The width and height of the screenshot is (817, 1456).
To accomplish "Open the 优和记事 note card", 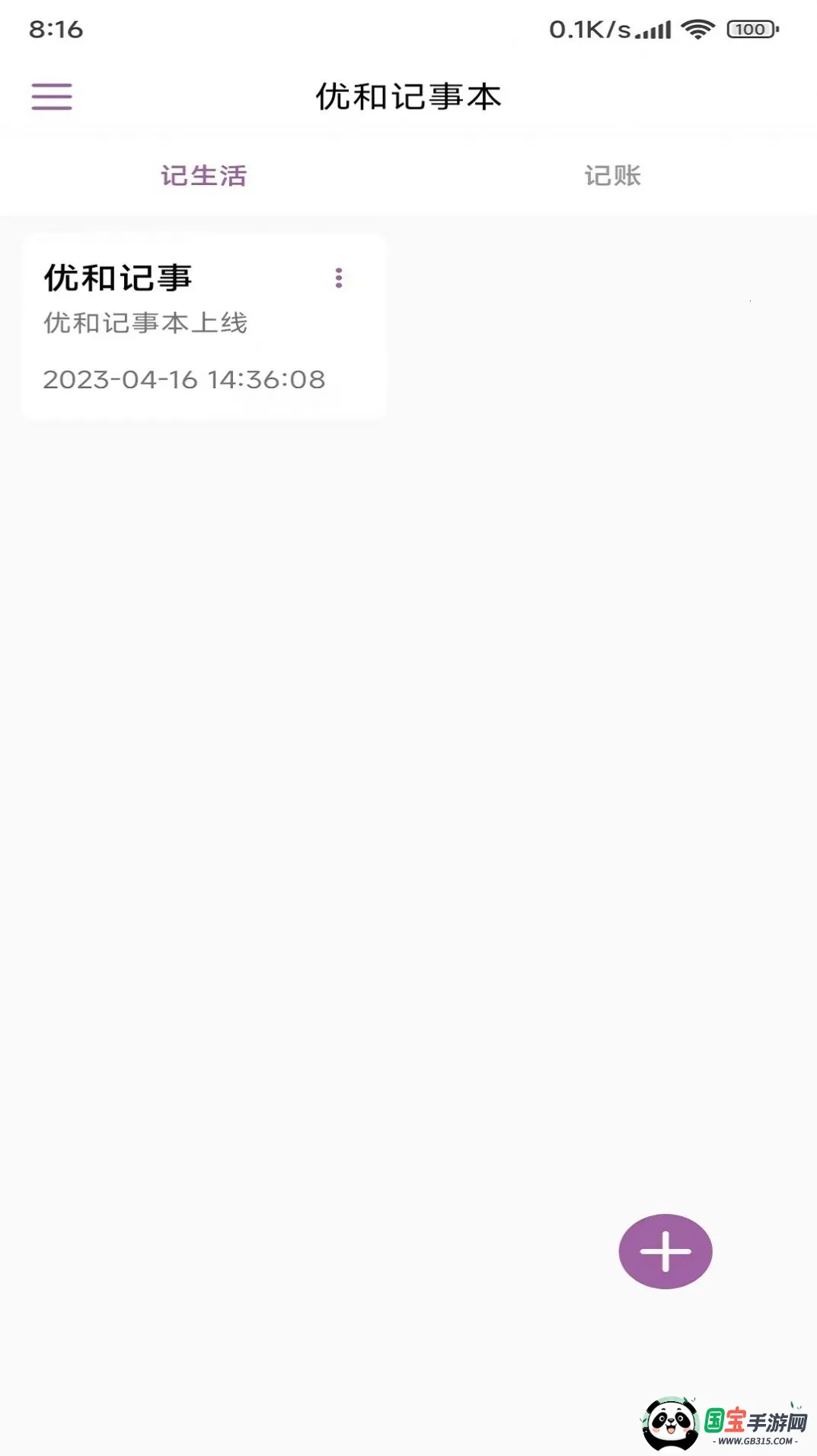I will point(204,327).
